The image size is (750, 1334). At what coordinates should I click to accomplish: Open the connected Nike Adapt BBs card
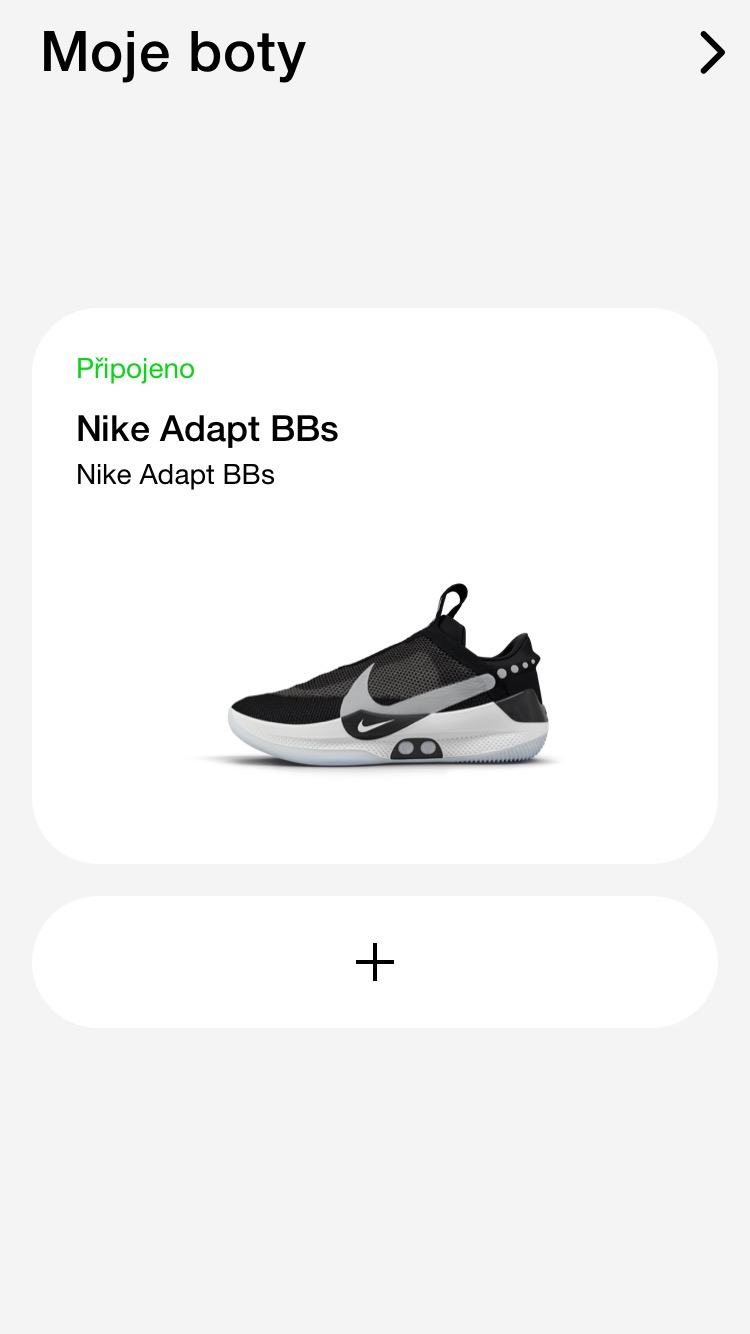coord(375,586)
